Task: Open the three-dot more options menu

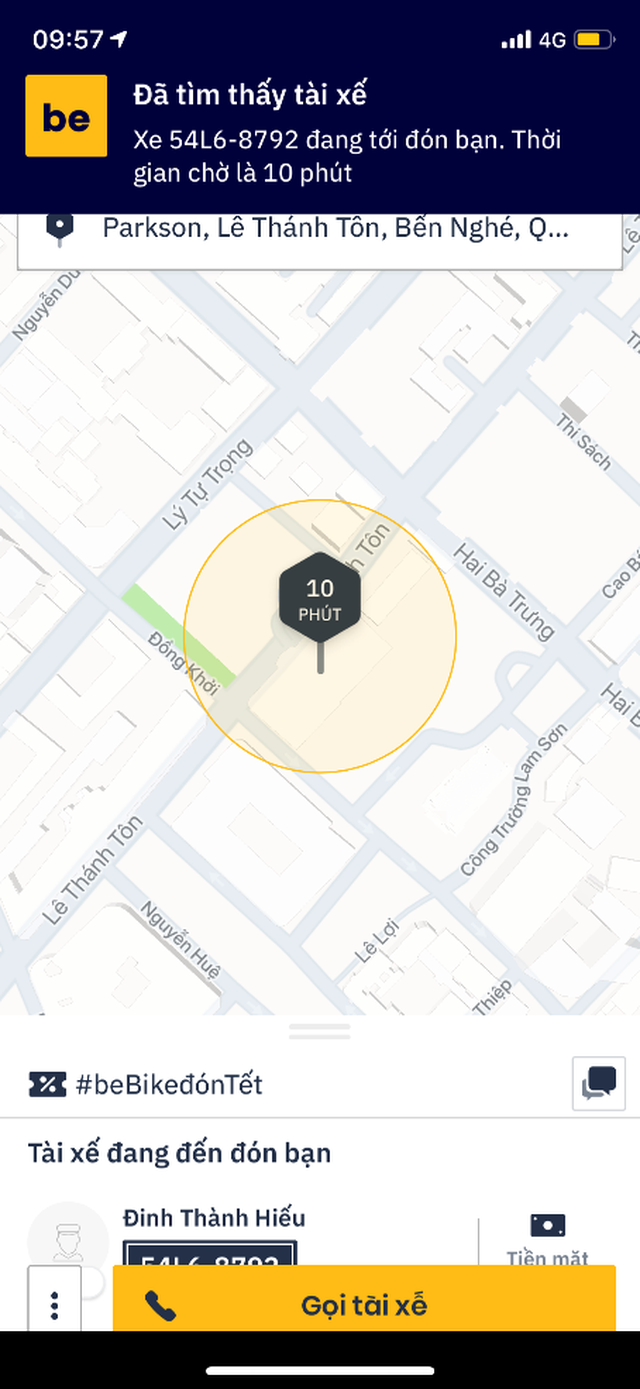Action: pos(54,1304)
